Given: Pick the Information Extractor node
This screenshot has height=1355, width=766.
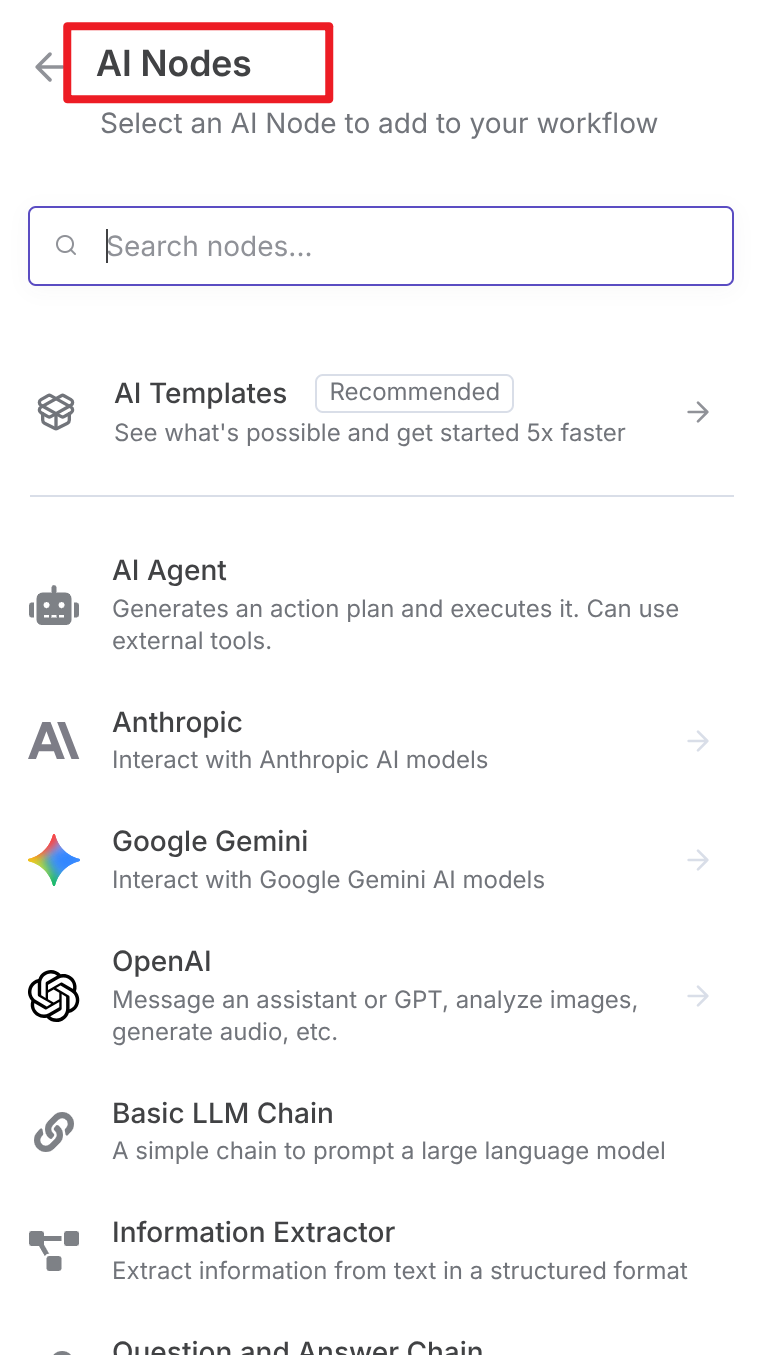Looking at the screenshot, I should (381, 1251).
